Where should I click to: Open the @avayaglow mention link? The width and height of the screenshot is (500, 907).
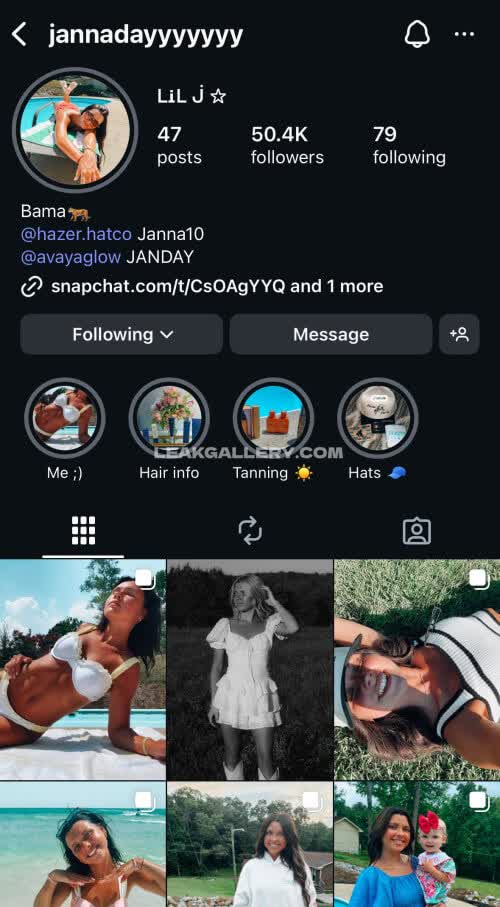point(71,257)
